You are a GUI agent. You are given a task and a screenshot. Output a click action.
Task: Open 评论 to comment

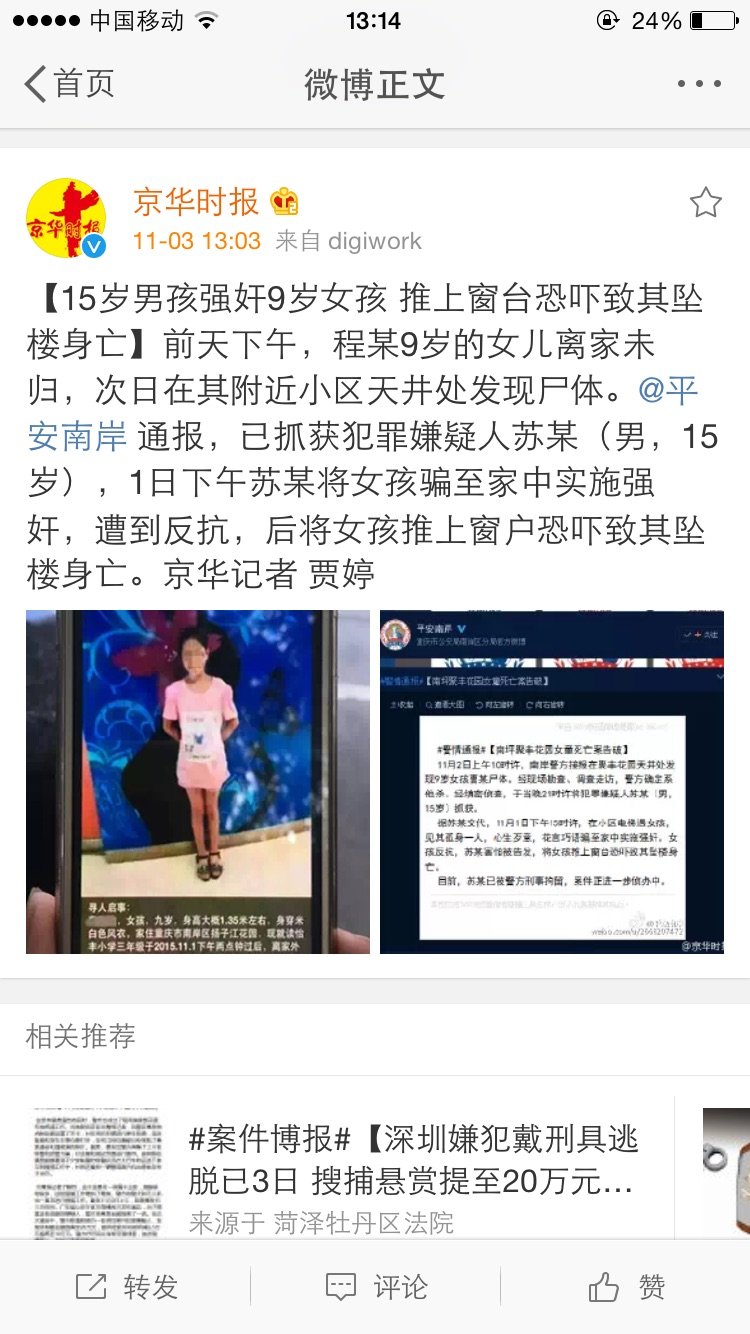(x=376, y=1287)
